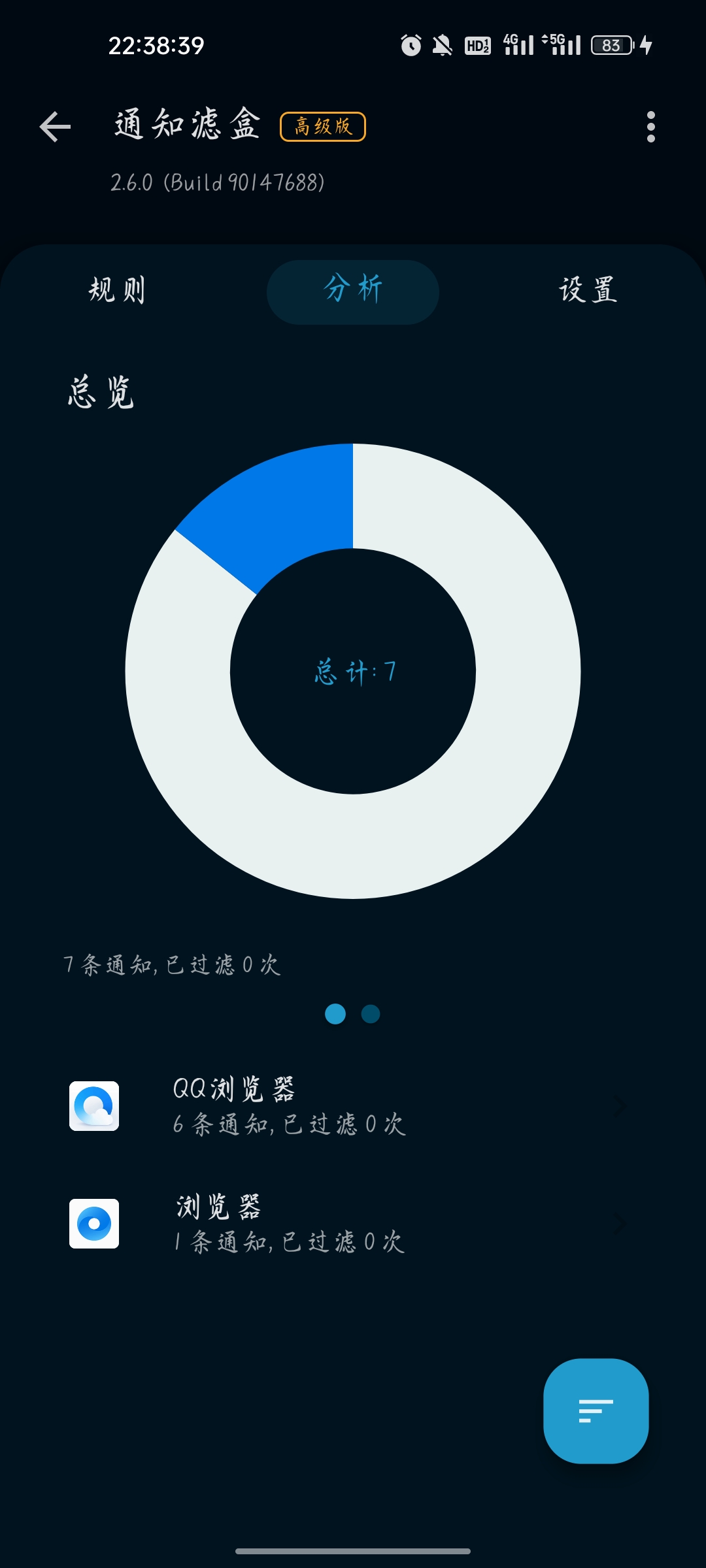Screen dimensions: 706x1568
Task: Tap the 高级版 badge
Action: tap(323, 127)
